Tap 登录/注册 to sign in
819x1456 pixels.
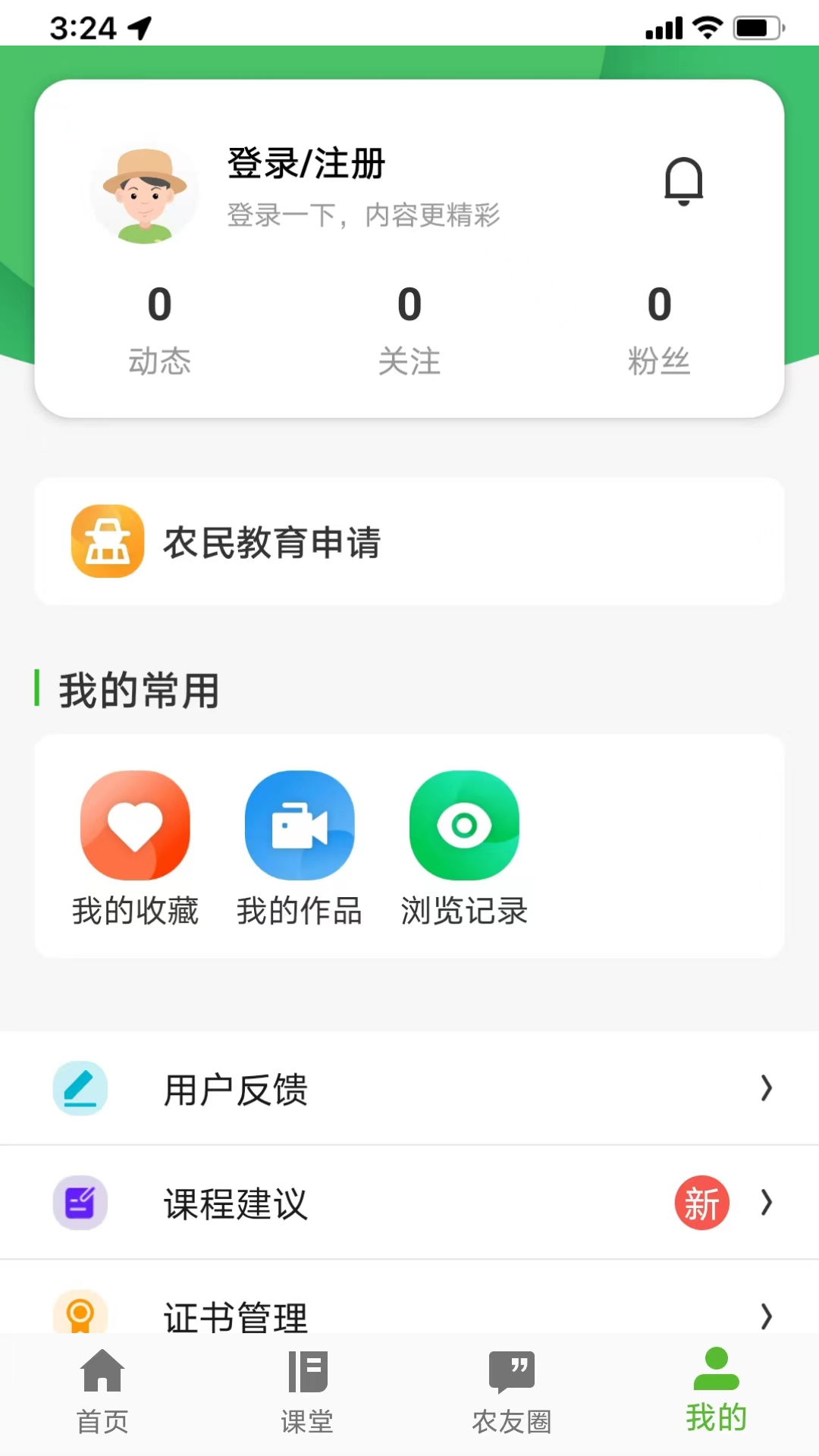tap(306, 162)
